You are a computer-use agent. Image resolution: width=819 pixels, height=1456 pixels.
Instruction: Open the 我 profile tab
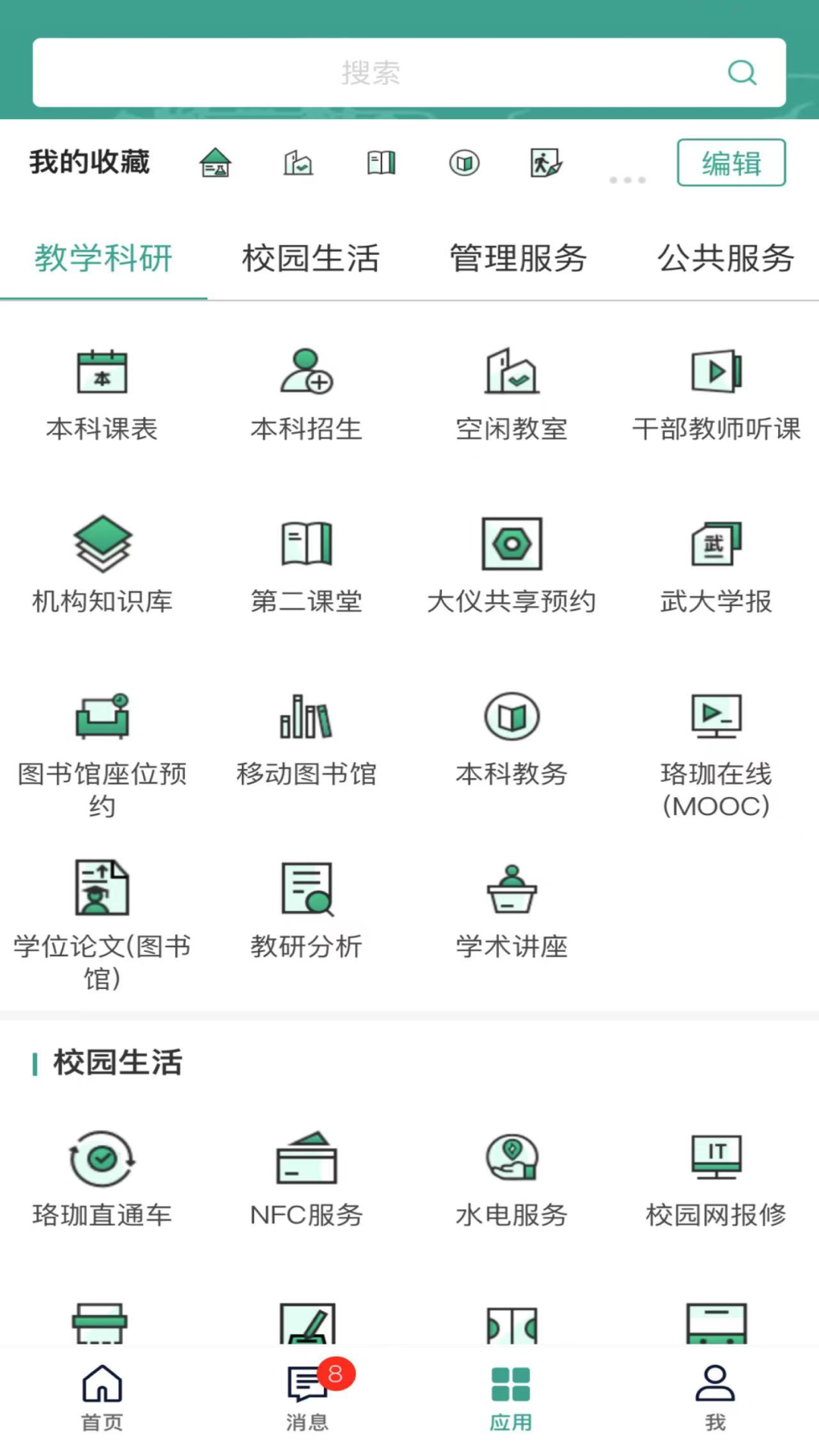click(x=716, y=1398)
